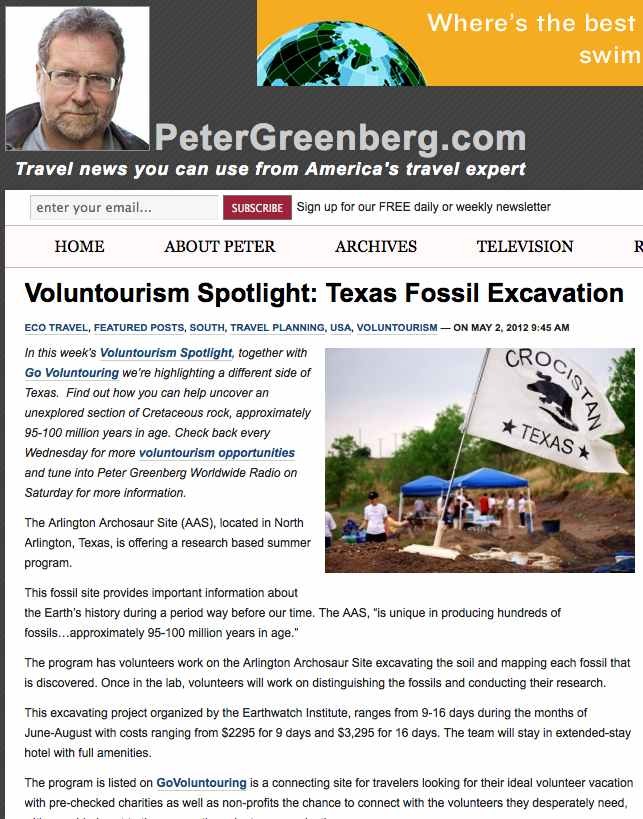Viewport: 643px width, 819px height.
Task: Open the Eco Travel category link
Action: point(56,327)
